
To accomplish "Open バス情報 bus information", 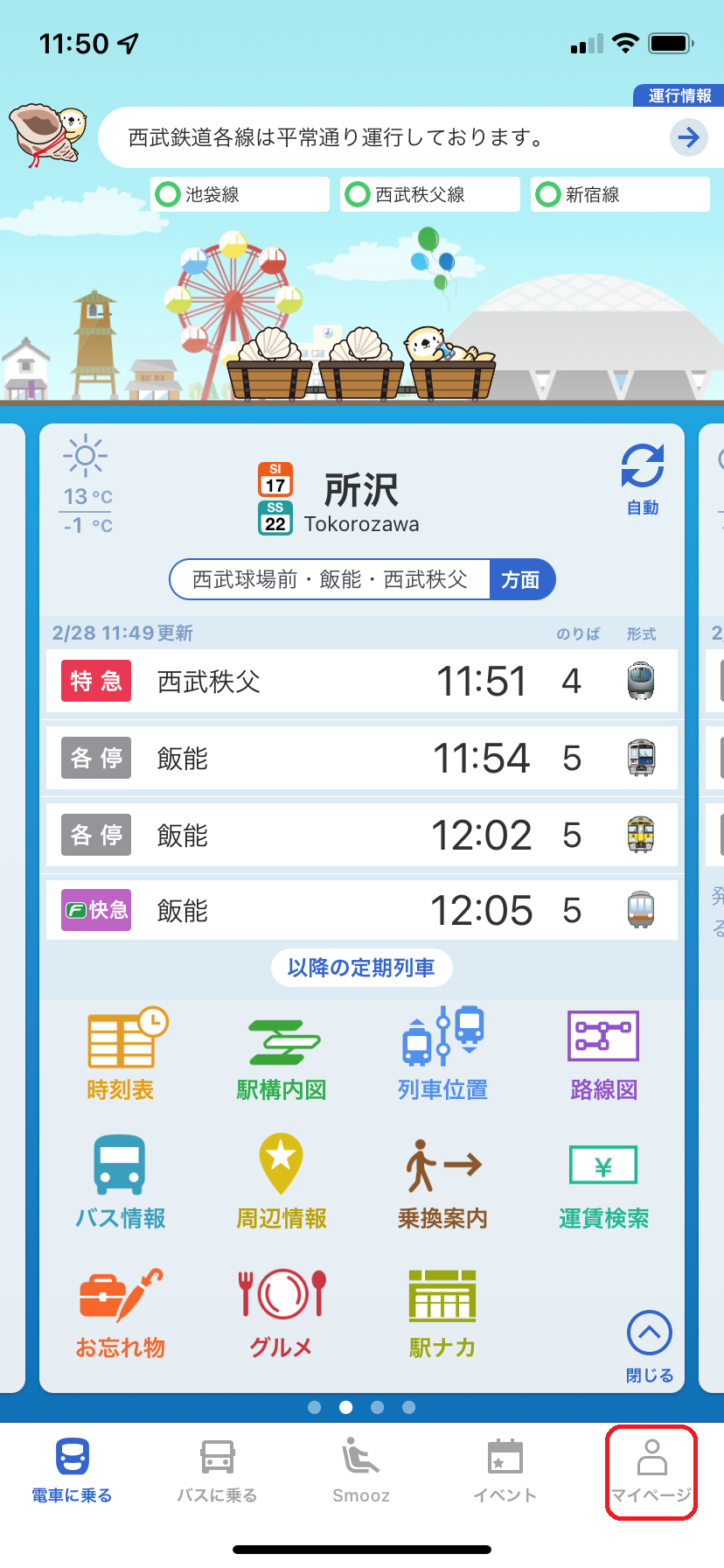I will (121, 1183).
